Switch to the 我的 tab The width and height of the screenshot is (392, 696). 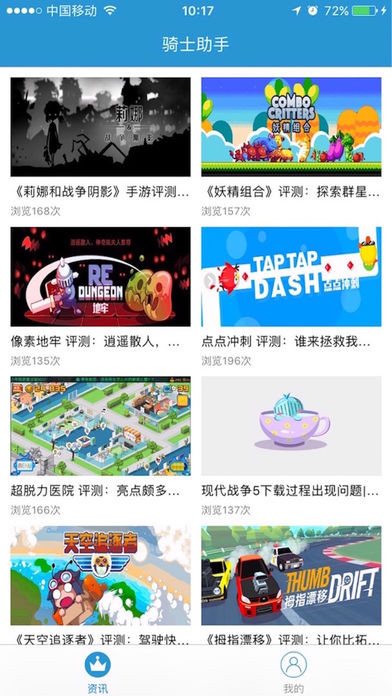(x=293, y=670)
